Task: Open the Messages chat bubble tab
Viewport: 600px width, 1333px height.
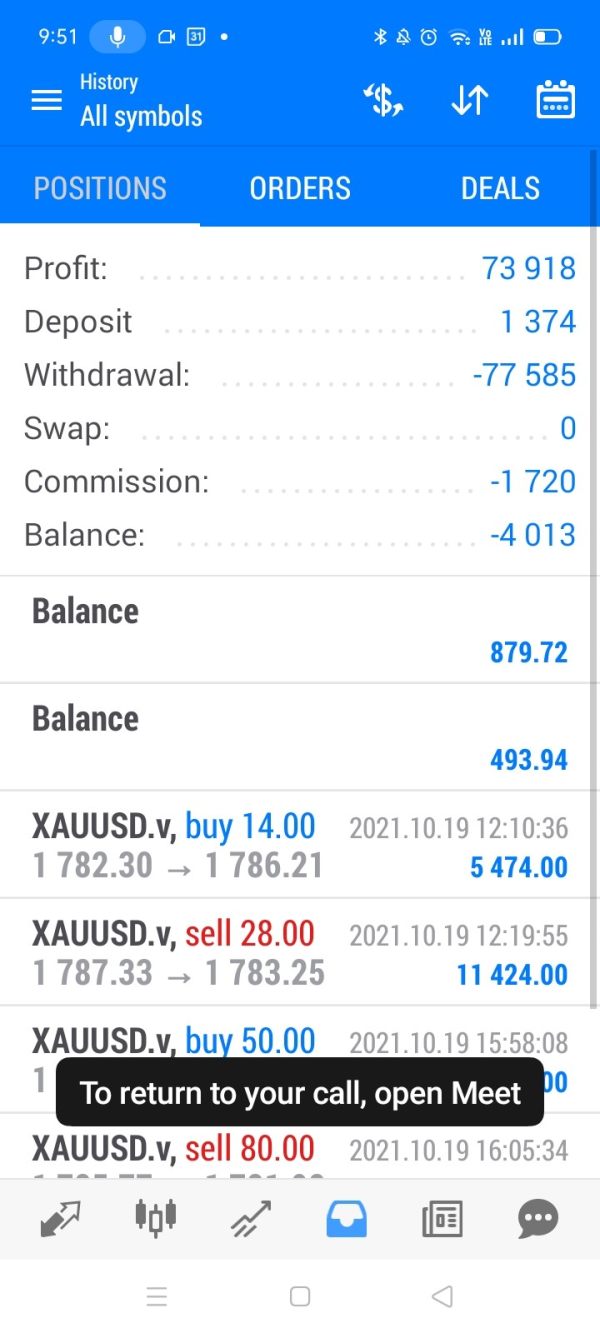Action: click(x=538, y=1218)
